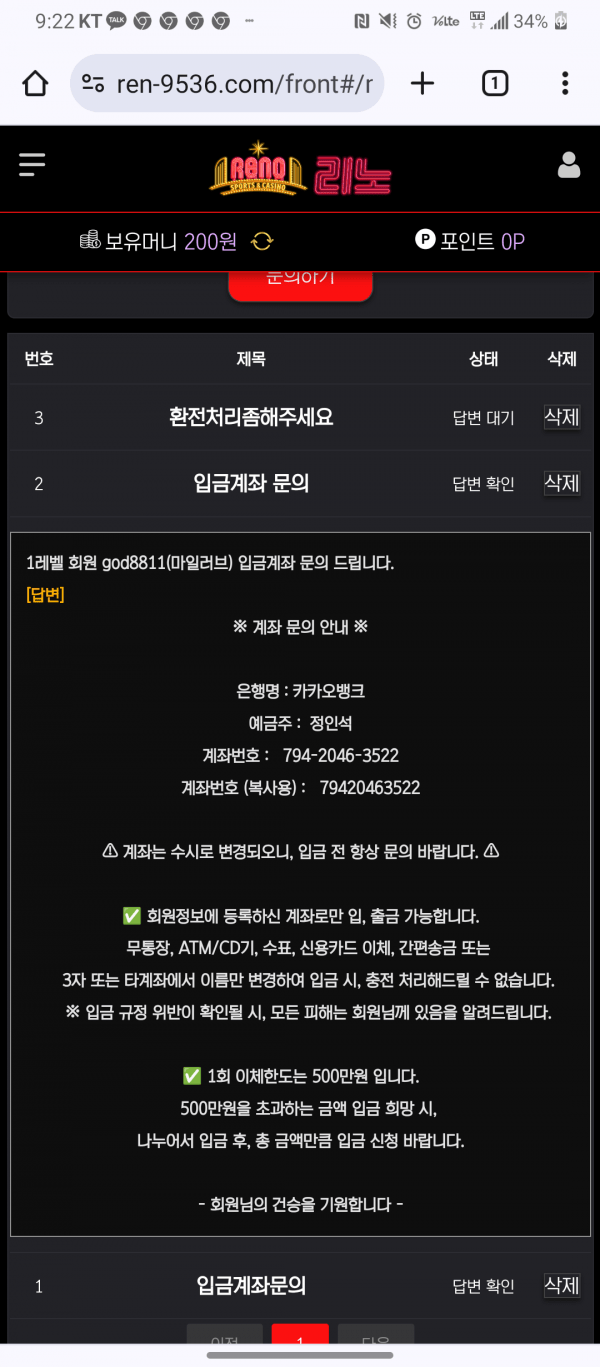Open inquiry 환전처리좀해주세요
The width and height of the screenshot is (600, 1367).
[251, 418]
